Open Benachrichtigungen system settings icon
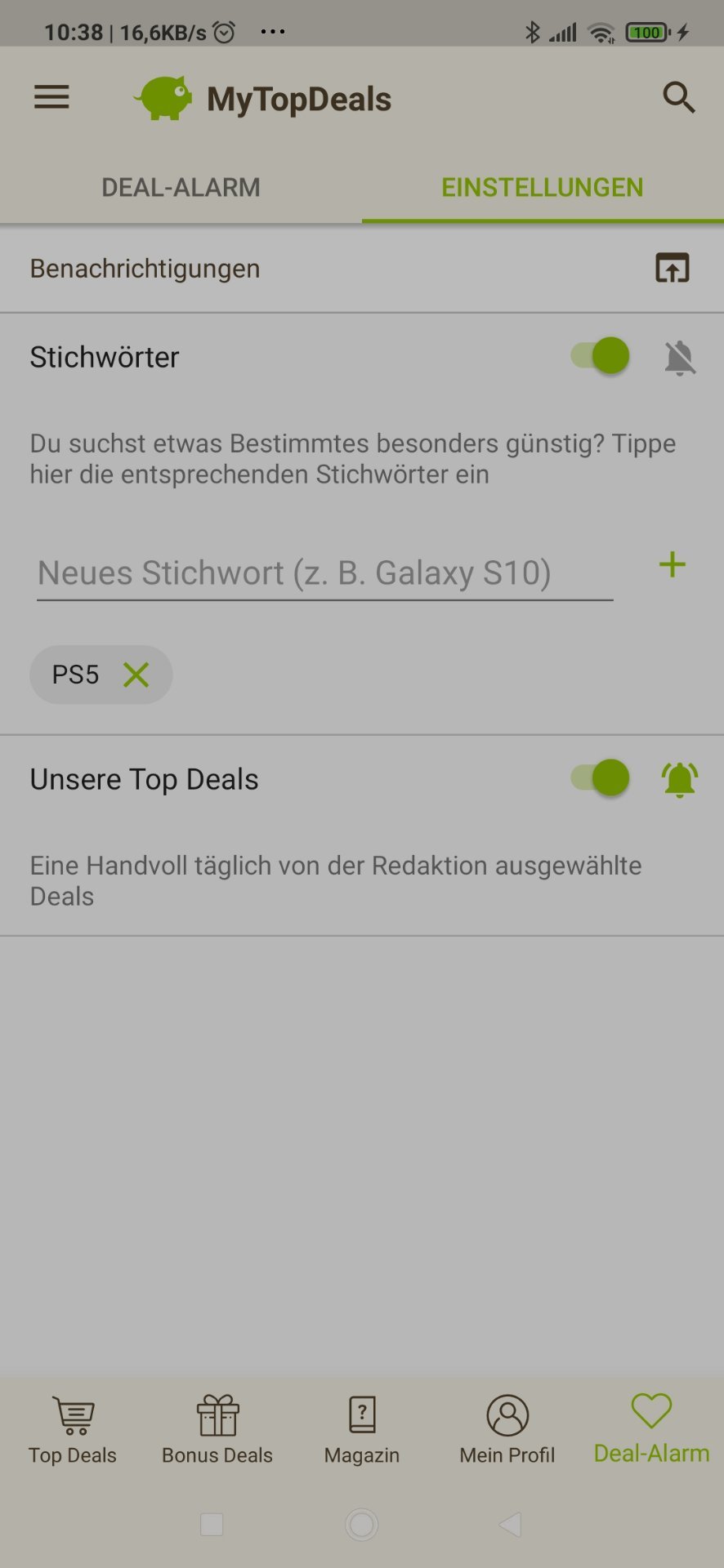Screen dimensions: 724x1568 click(672, 268)
